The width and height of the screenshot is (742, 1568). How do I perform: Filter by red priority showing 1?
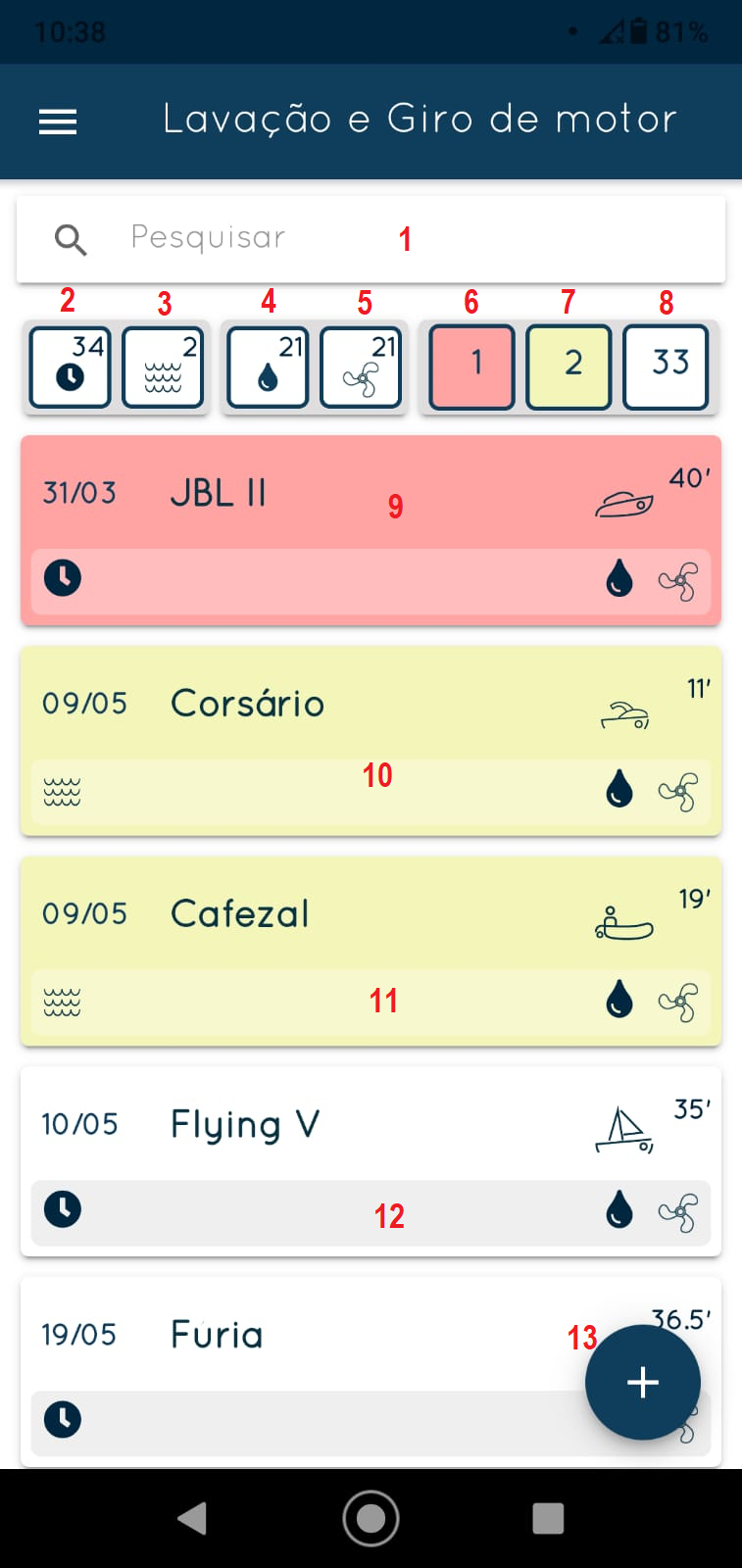click(471, 367)
